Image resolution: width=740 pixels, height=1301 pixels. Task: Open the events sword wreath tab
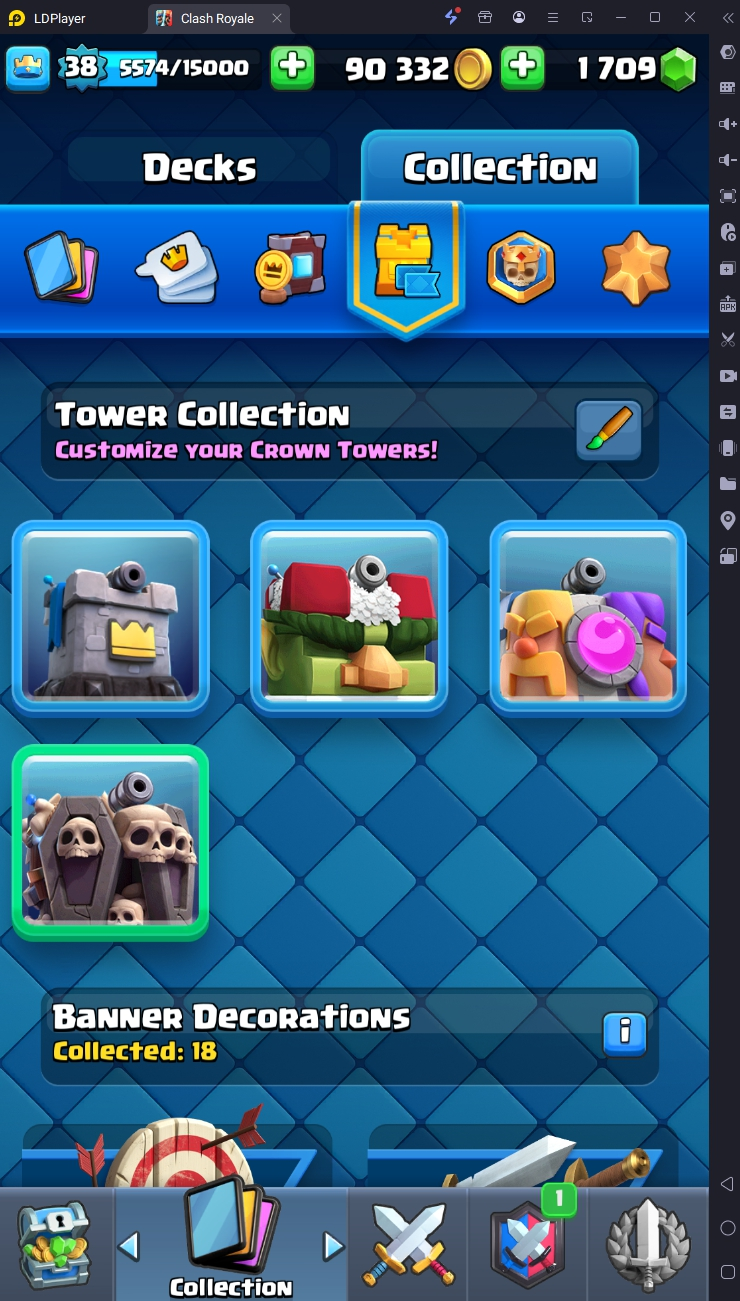tap(648, 1243)
